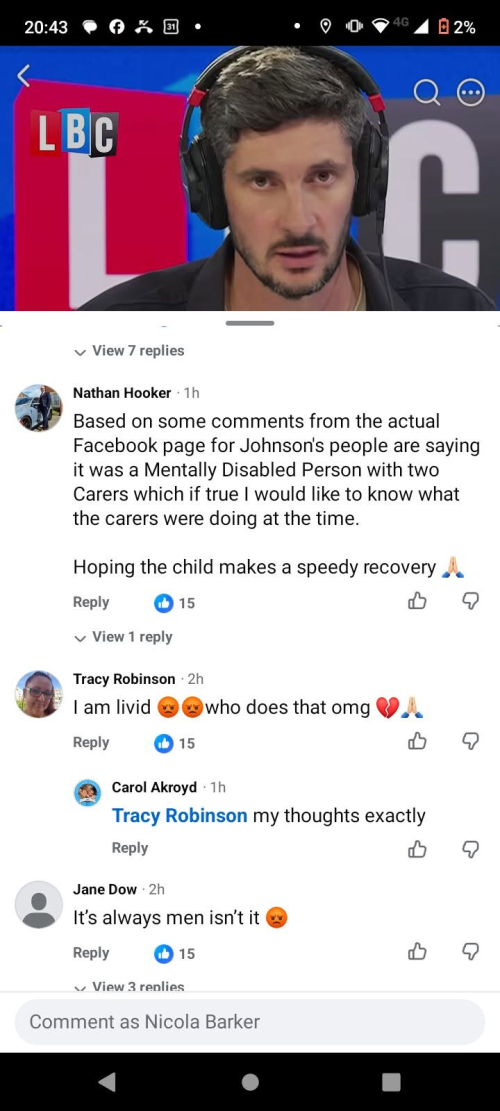
Task: Like Tracy Robinson's comment
Action: [x=417, y=742]
